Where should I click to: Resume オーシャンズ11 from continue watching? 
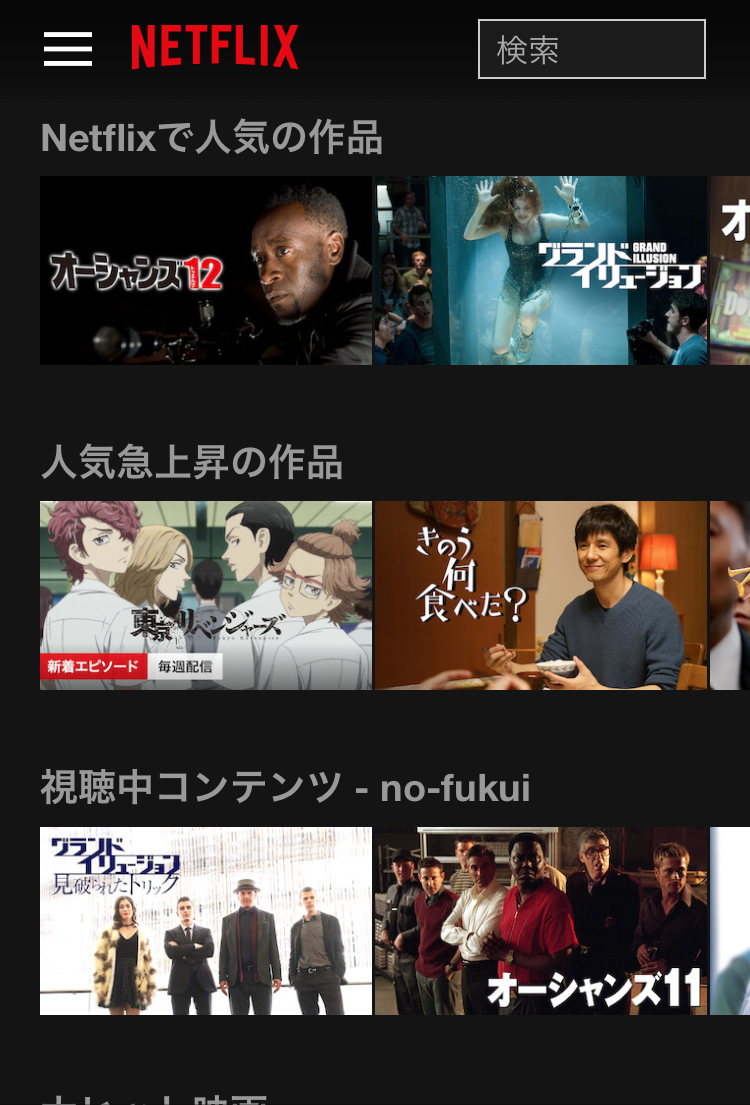click(541, 920)
